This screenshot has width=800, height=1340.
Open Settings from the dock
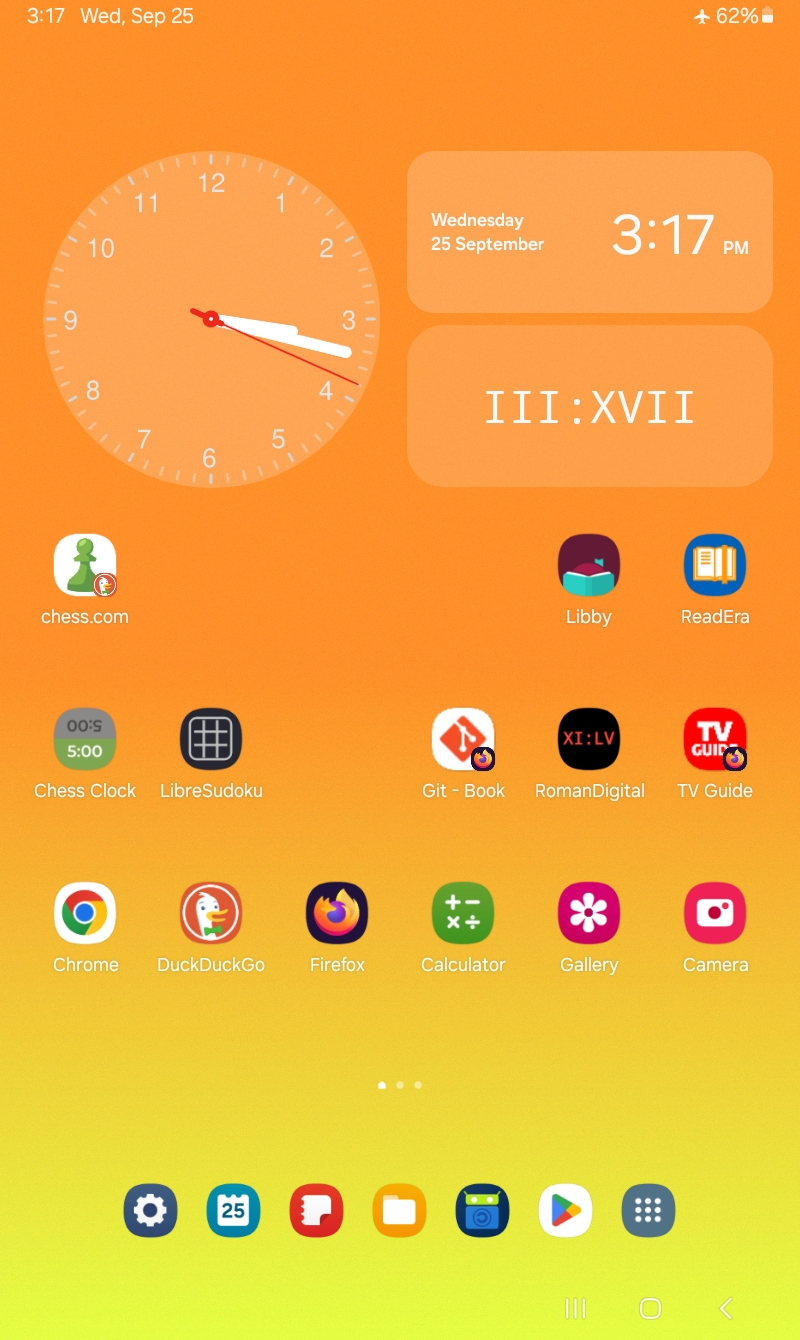click(x=150, y=1211)
